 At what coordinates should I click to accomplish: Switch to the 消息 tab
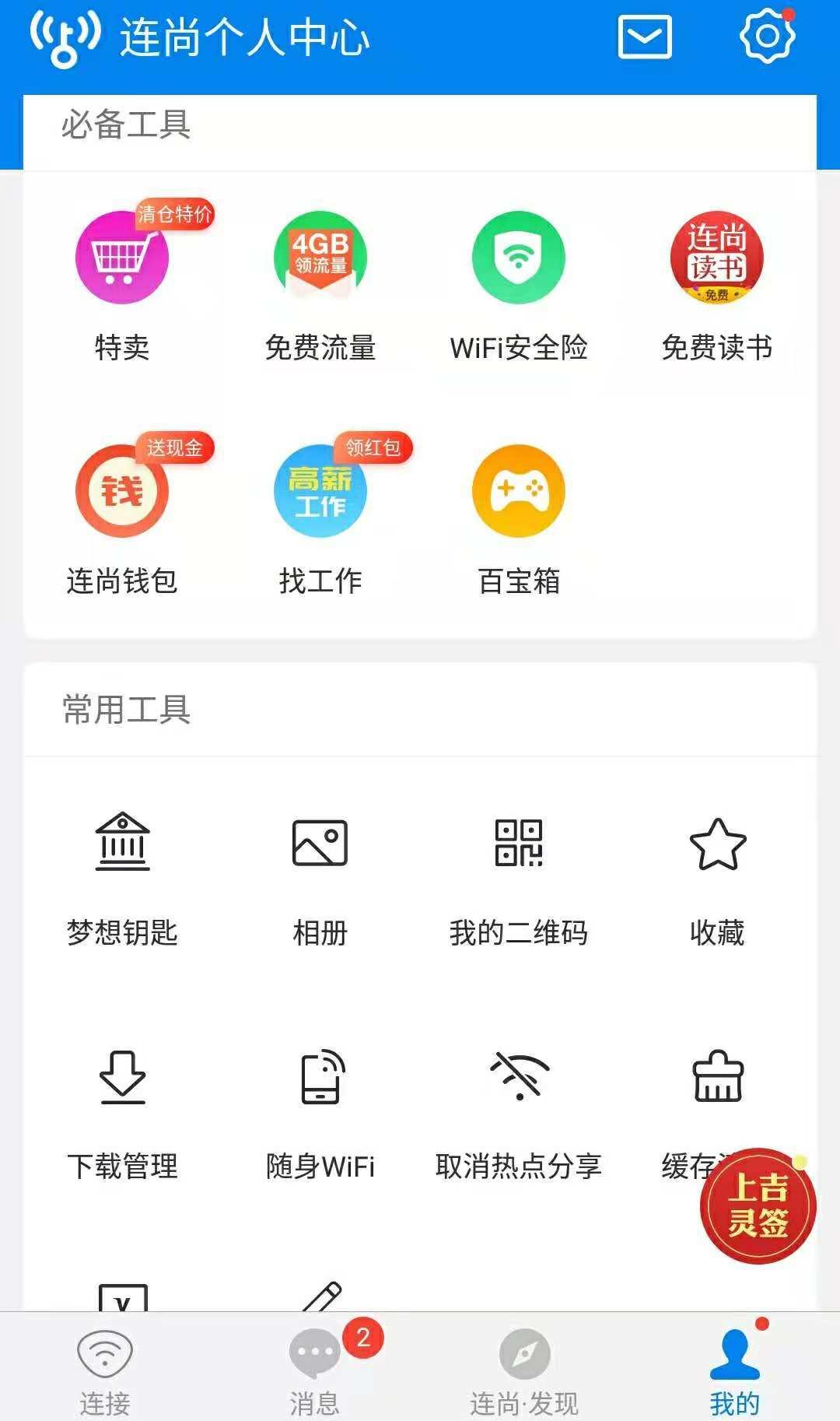(315, 1371)
